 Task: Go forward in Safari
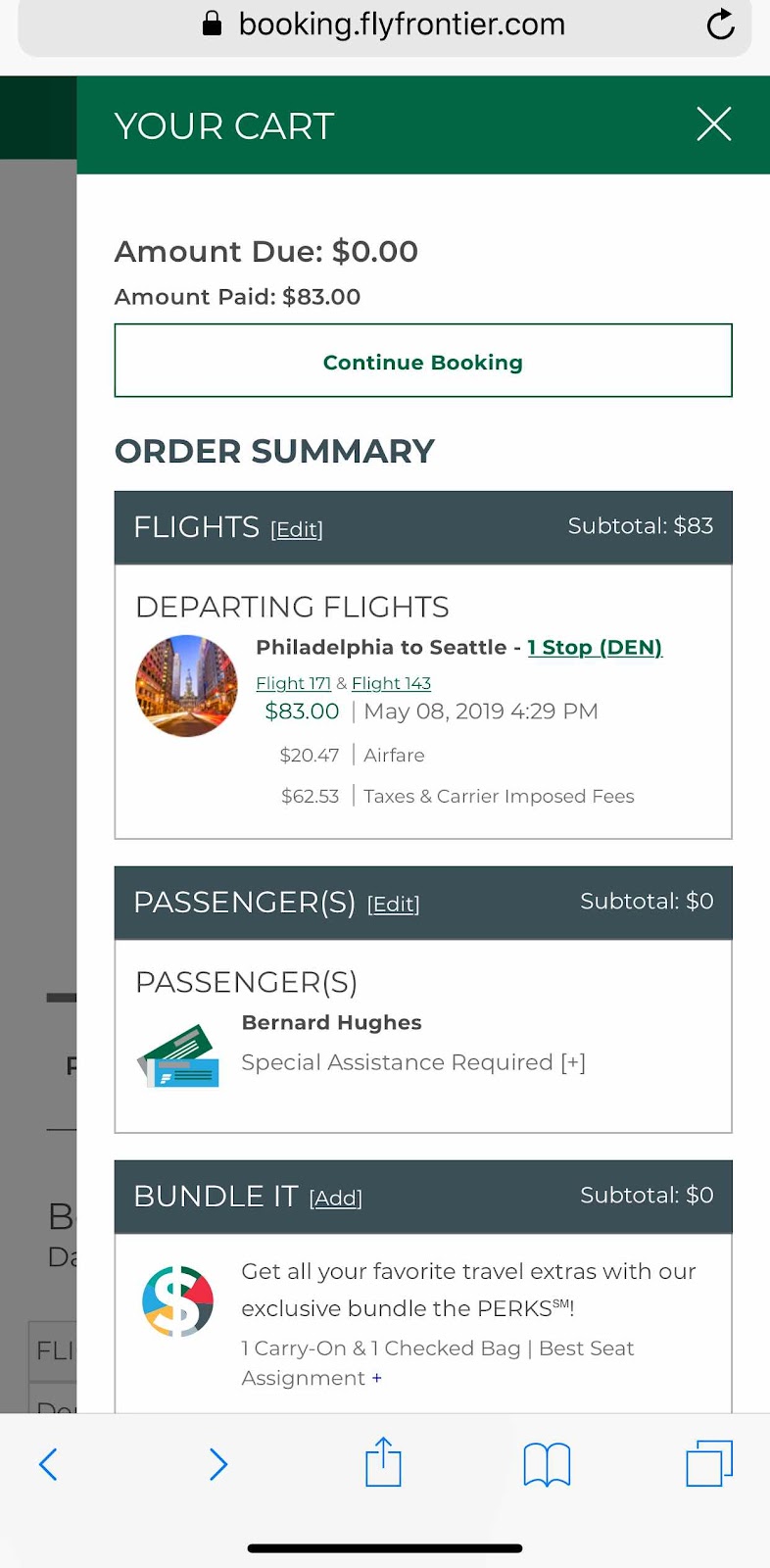pos(217,1464)
